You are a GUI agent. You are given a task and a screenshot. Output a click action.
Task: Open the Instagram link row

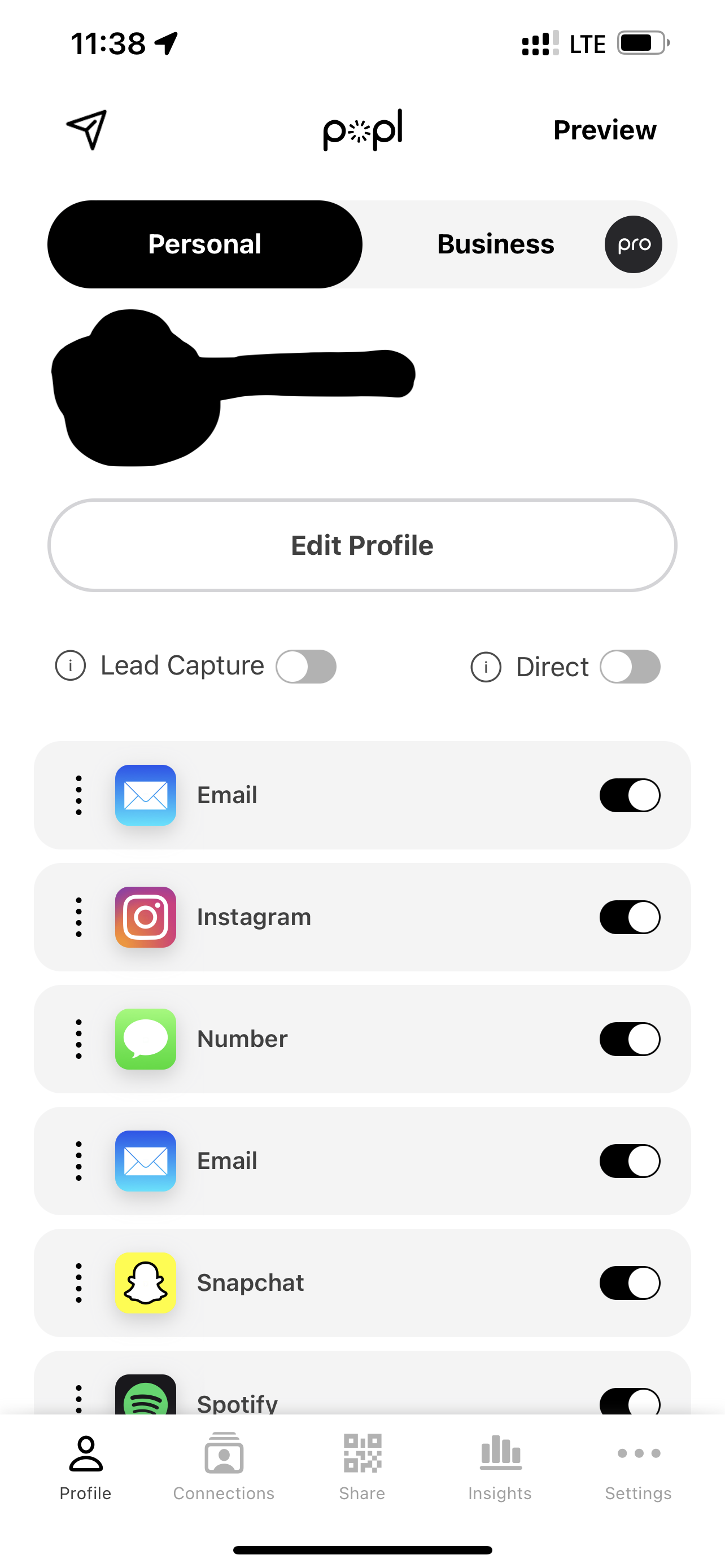(x=362, y=917)
